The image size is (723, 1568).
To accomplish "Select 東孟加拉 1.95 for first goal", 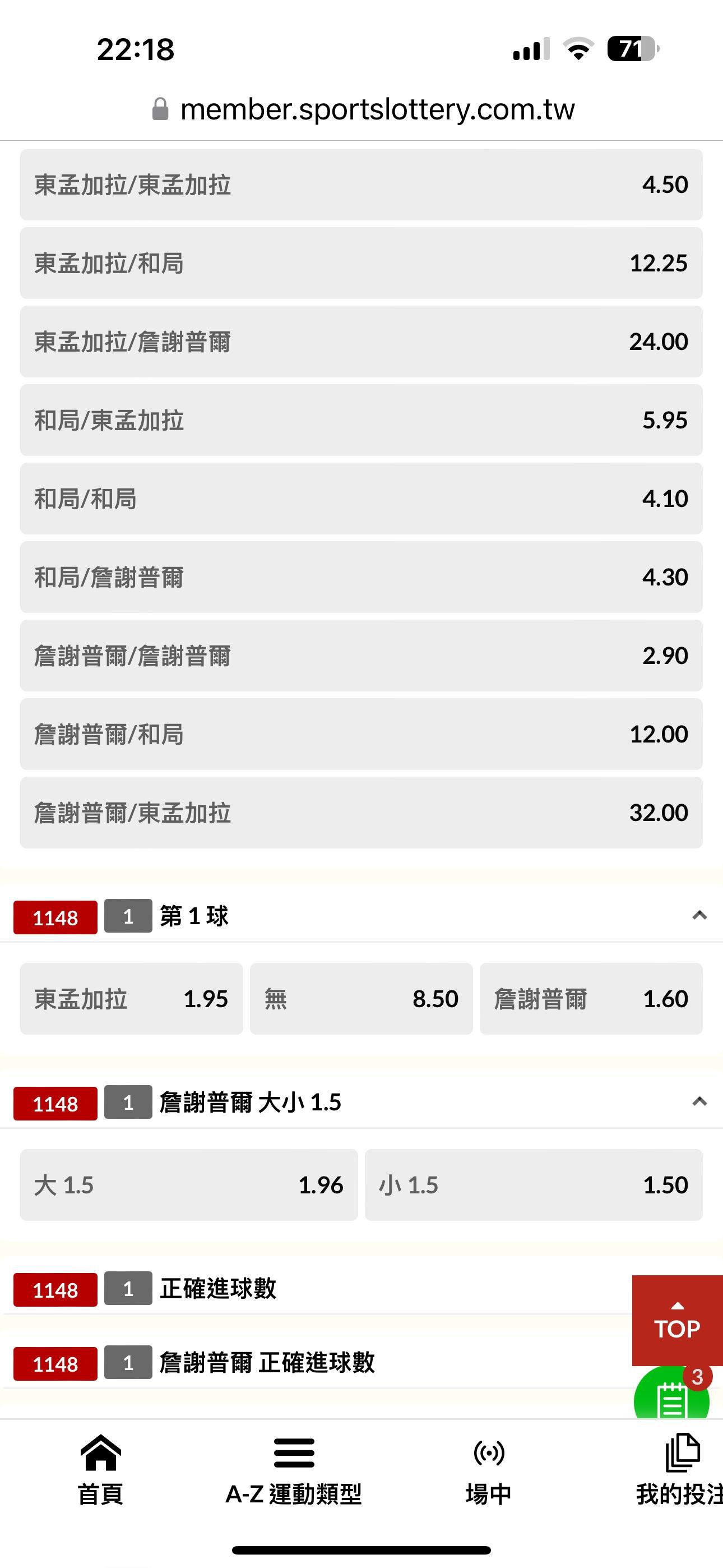I will (132, 999).
